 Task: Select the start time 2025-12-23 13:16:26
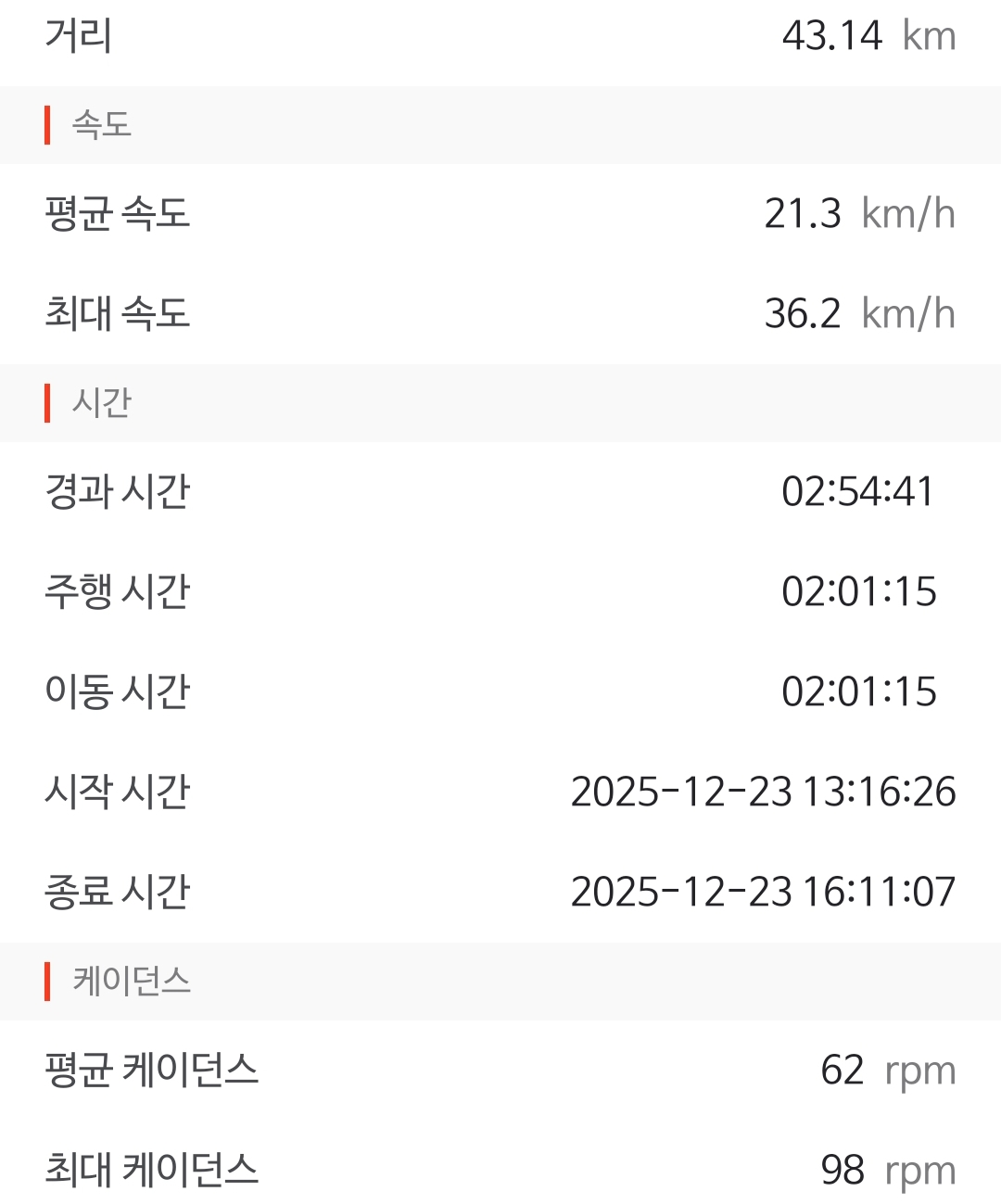pos(766,792)
